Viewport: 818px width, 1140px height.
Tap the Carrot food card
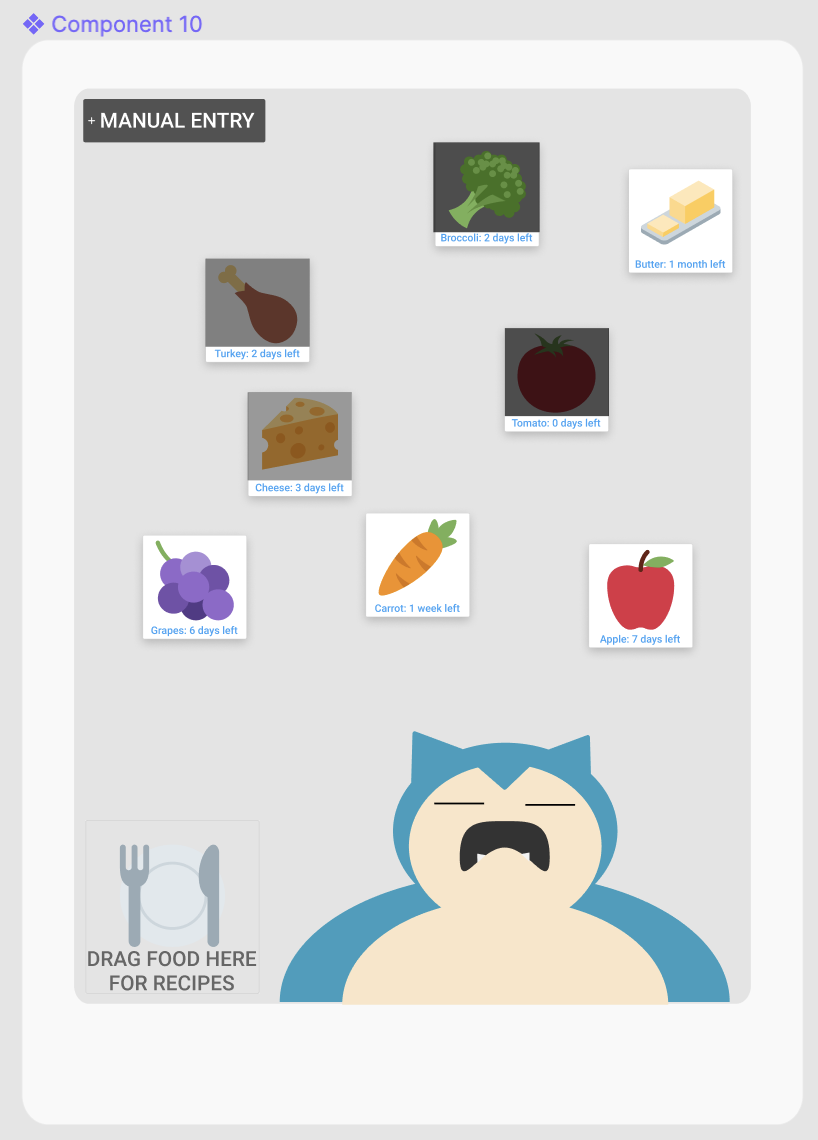[417, 564]
